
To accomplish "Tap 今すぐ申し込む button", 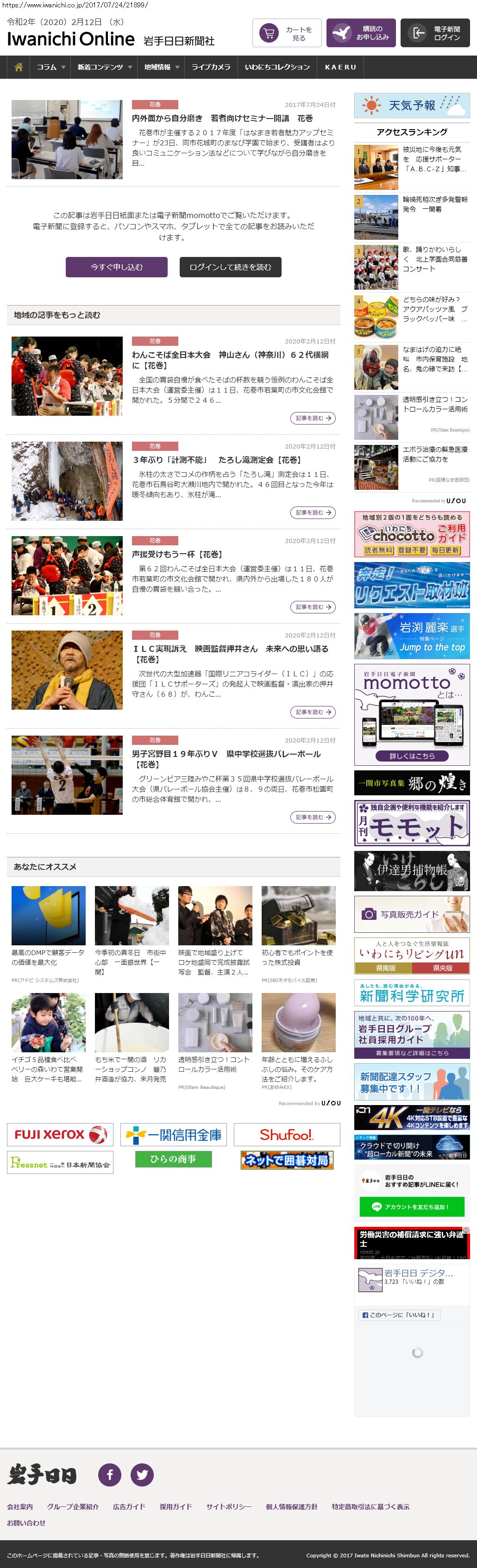I will tap(116, 267).
